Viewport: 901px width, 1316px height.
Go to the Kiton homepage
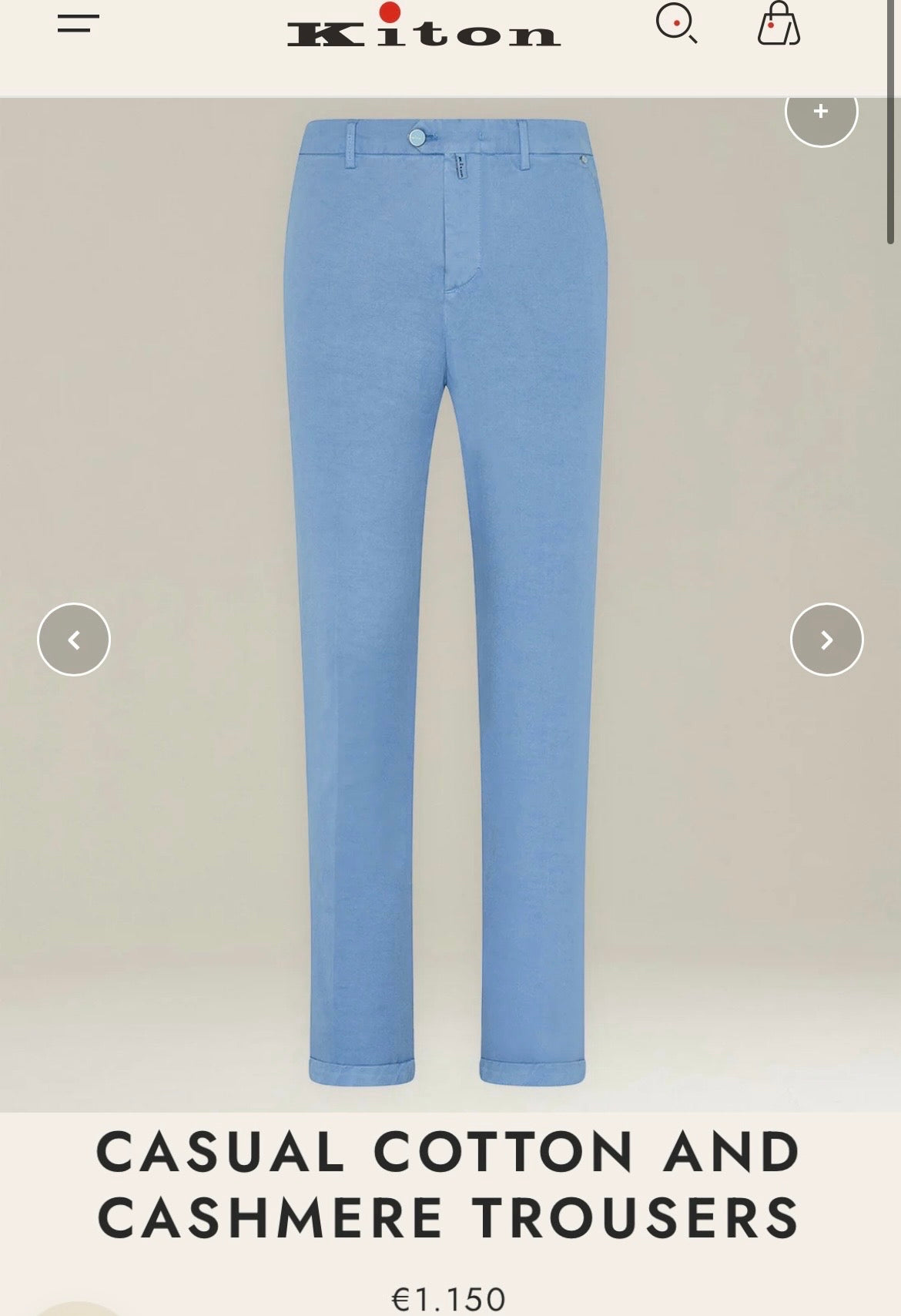424,29
